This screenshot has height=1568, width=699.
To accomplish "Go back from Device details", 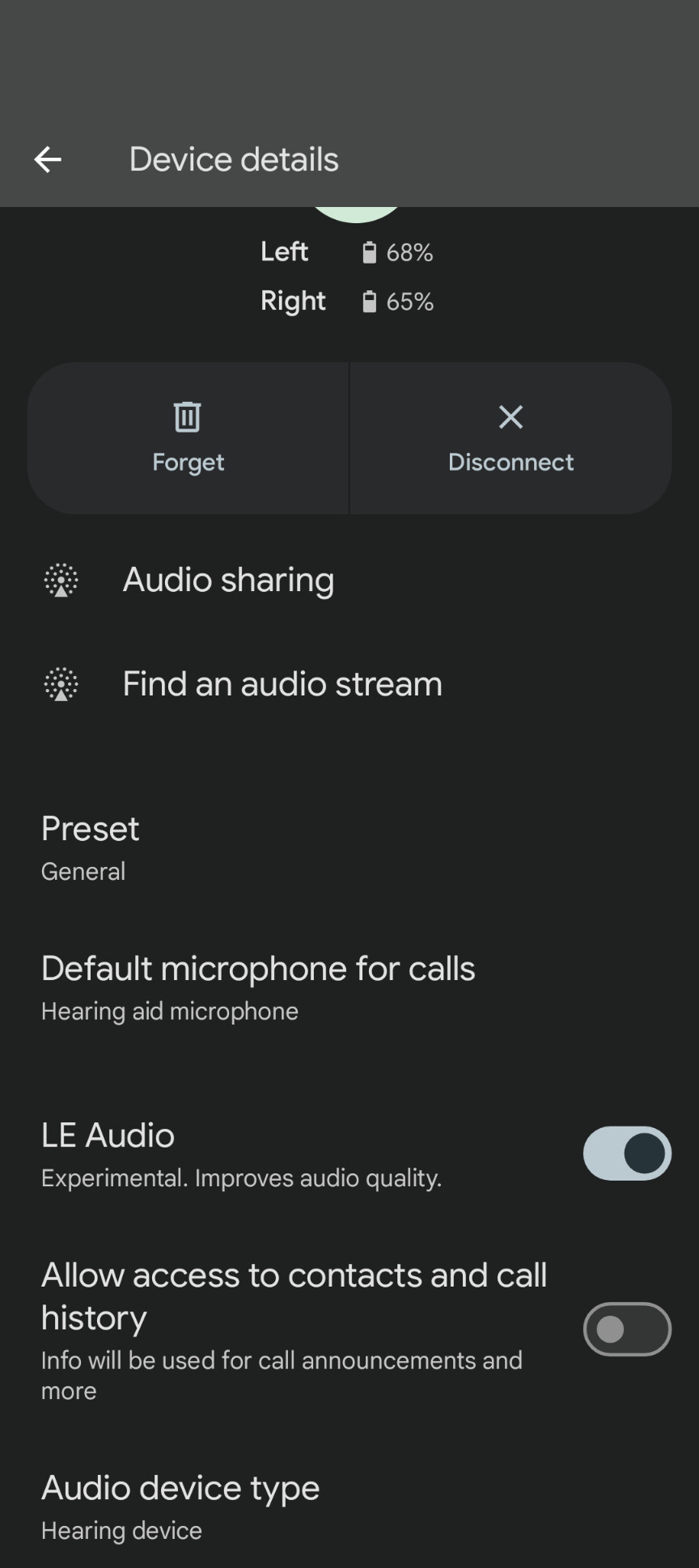I will 48,159.
